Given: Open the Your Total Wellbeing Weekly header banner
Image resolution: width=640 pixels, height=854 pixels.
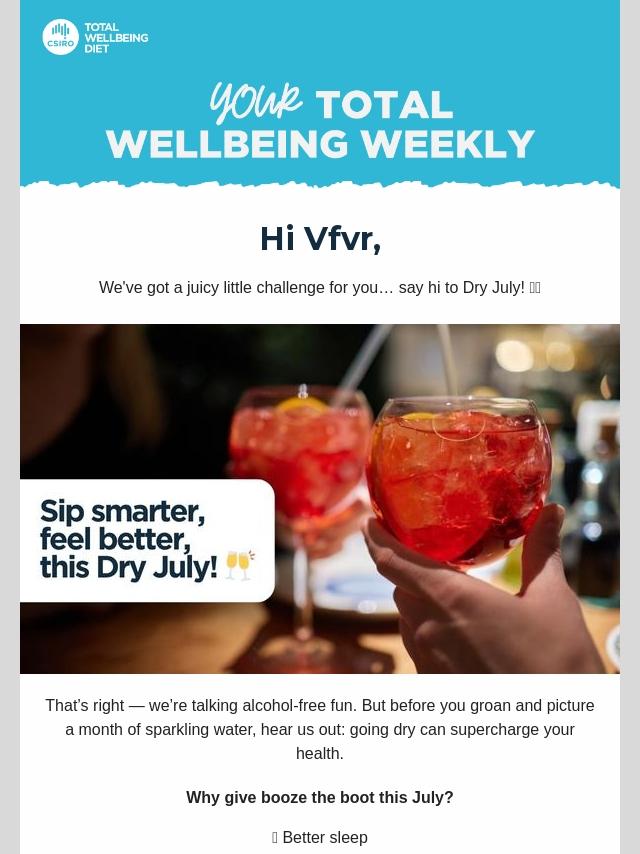Looking at the screenshot, I should [x=320, y=122].
